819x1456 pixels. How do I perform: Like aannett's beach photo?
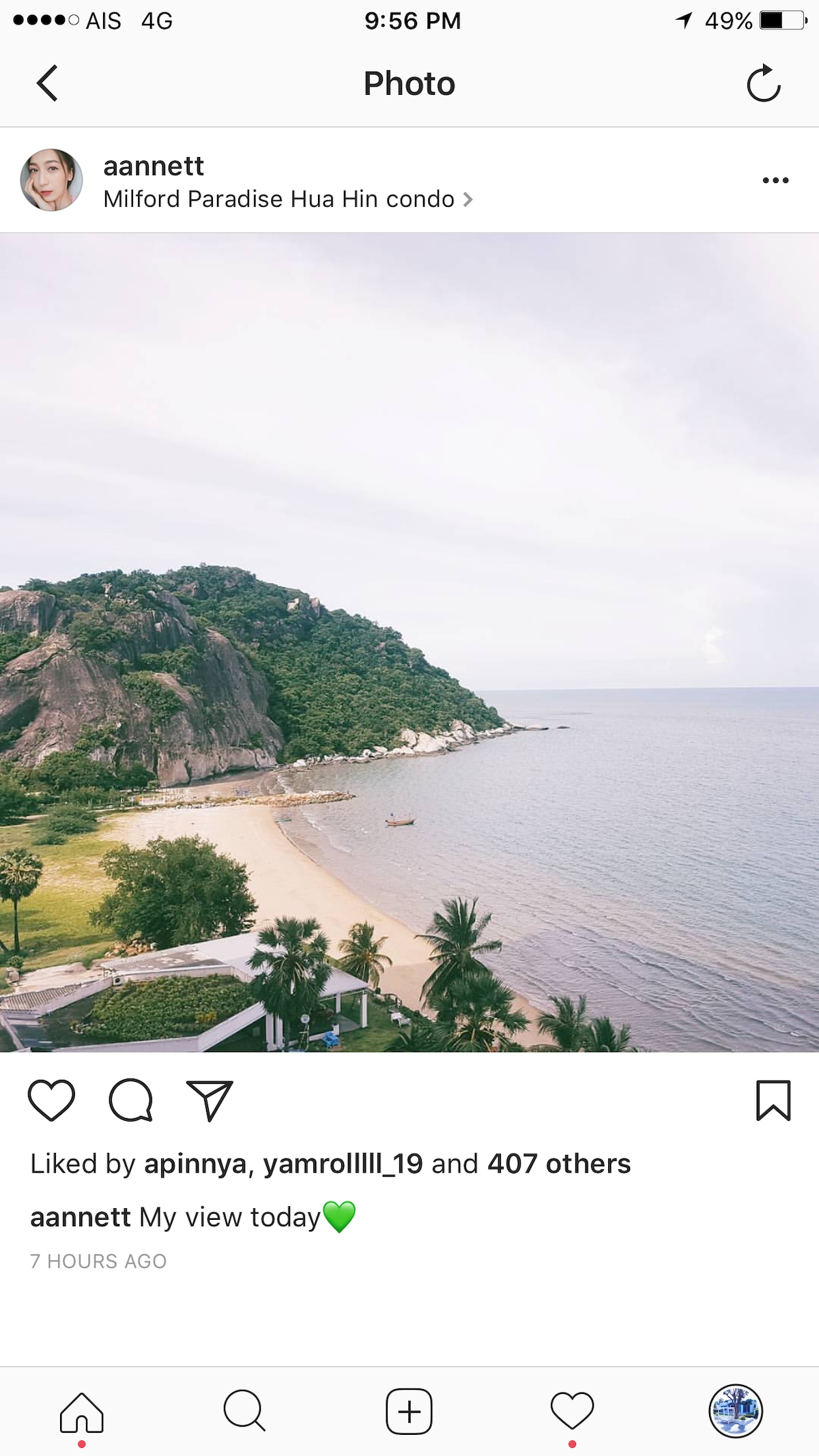point(51,1100)
